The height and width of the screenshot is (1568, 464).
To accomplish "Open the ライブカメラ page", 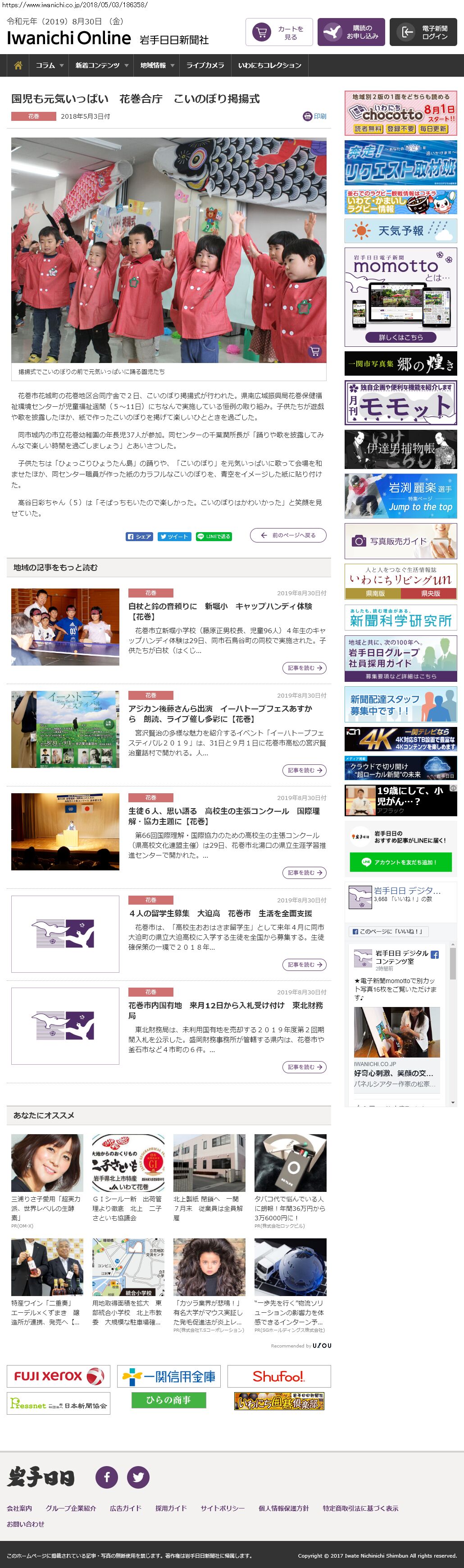I will [205, 65].
